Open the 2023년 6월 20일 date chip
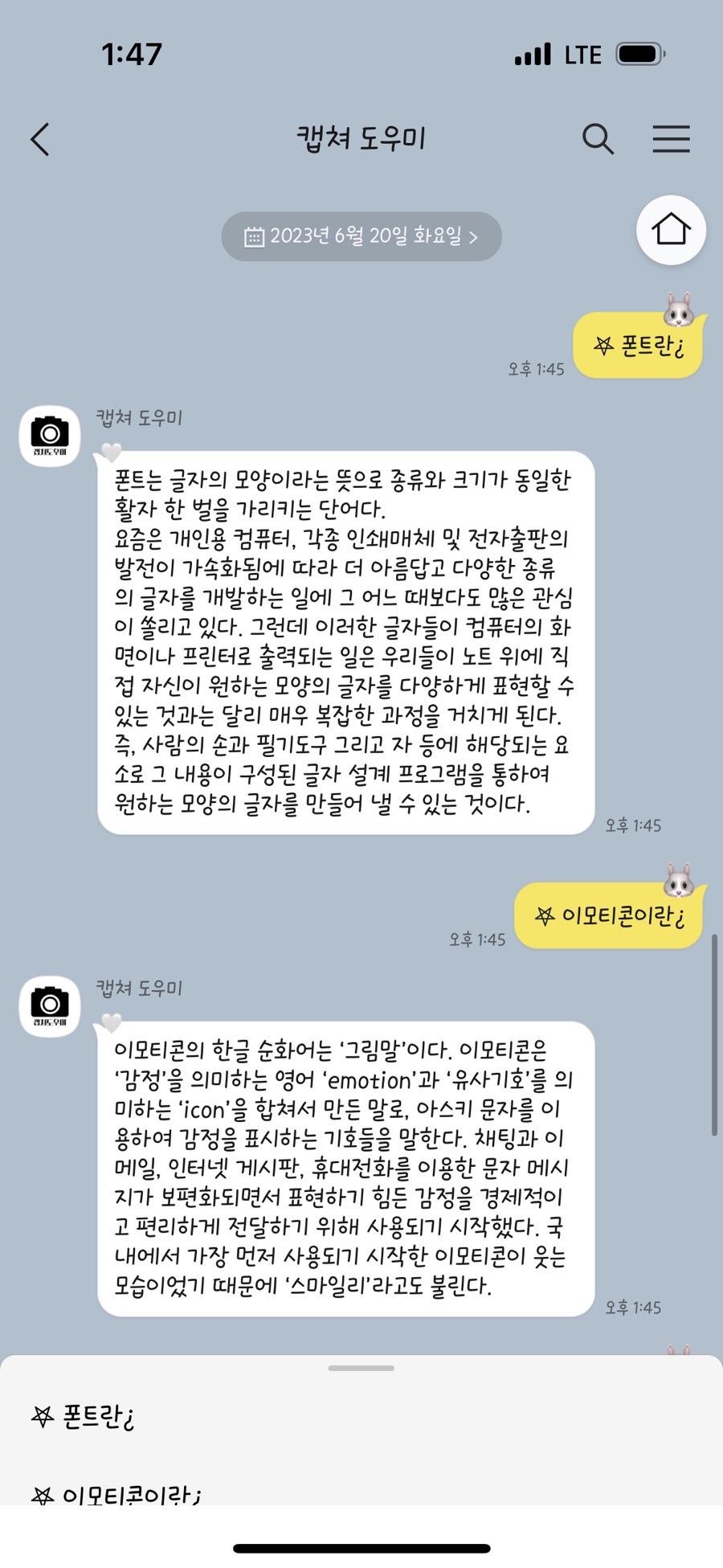The image size is (723, 1568). [x=361, y=236]
